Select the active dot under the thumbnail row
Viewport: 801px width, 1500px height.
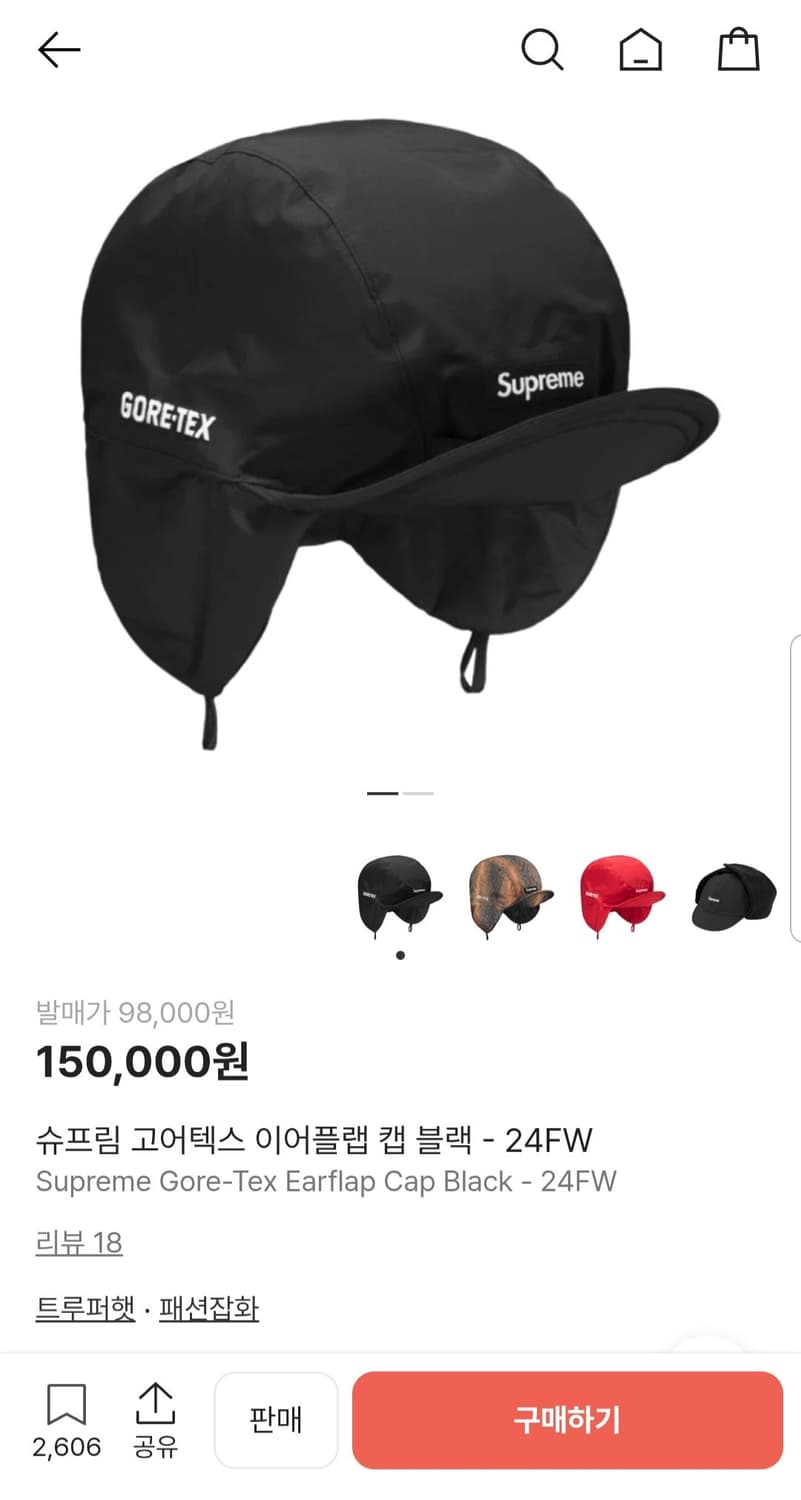pyautogui.click(x=401, y=954)
